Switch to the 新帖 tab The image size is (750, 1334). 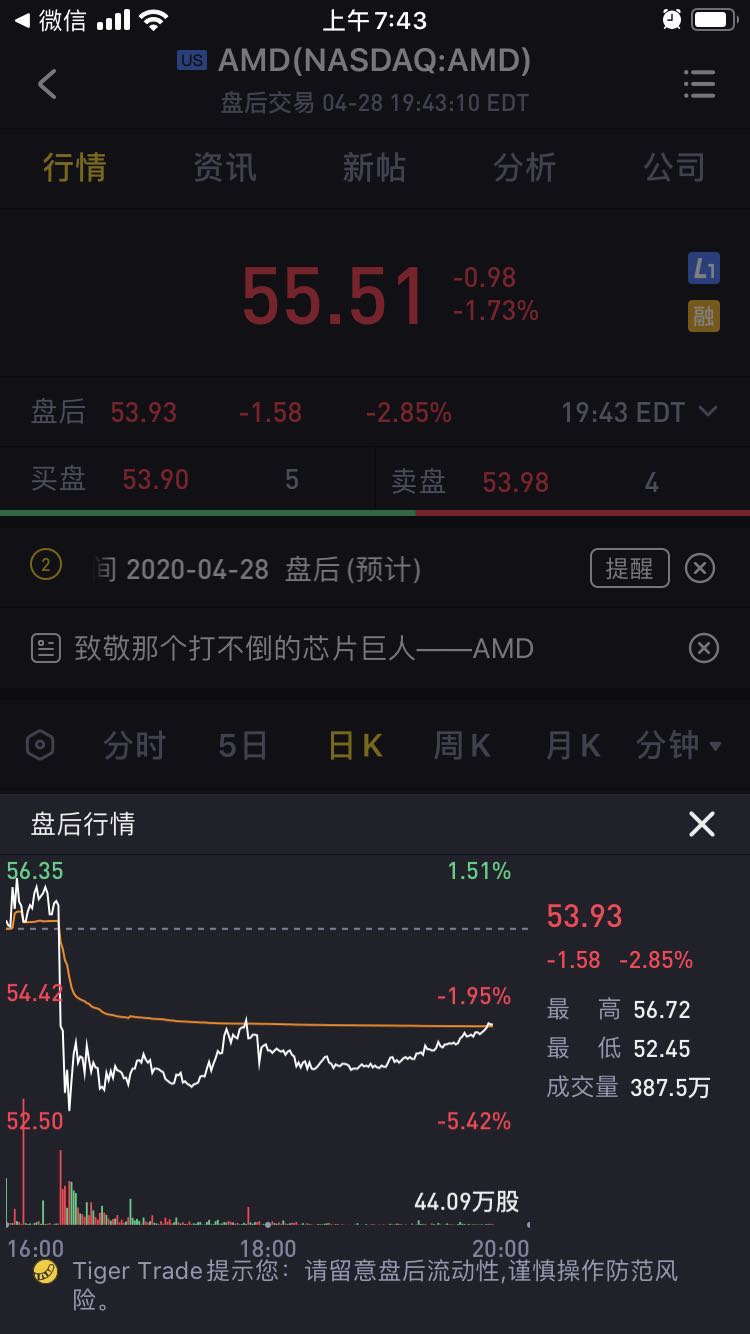point(374,167)
